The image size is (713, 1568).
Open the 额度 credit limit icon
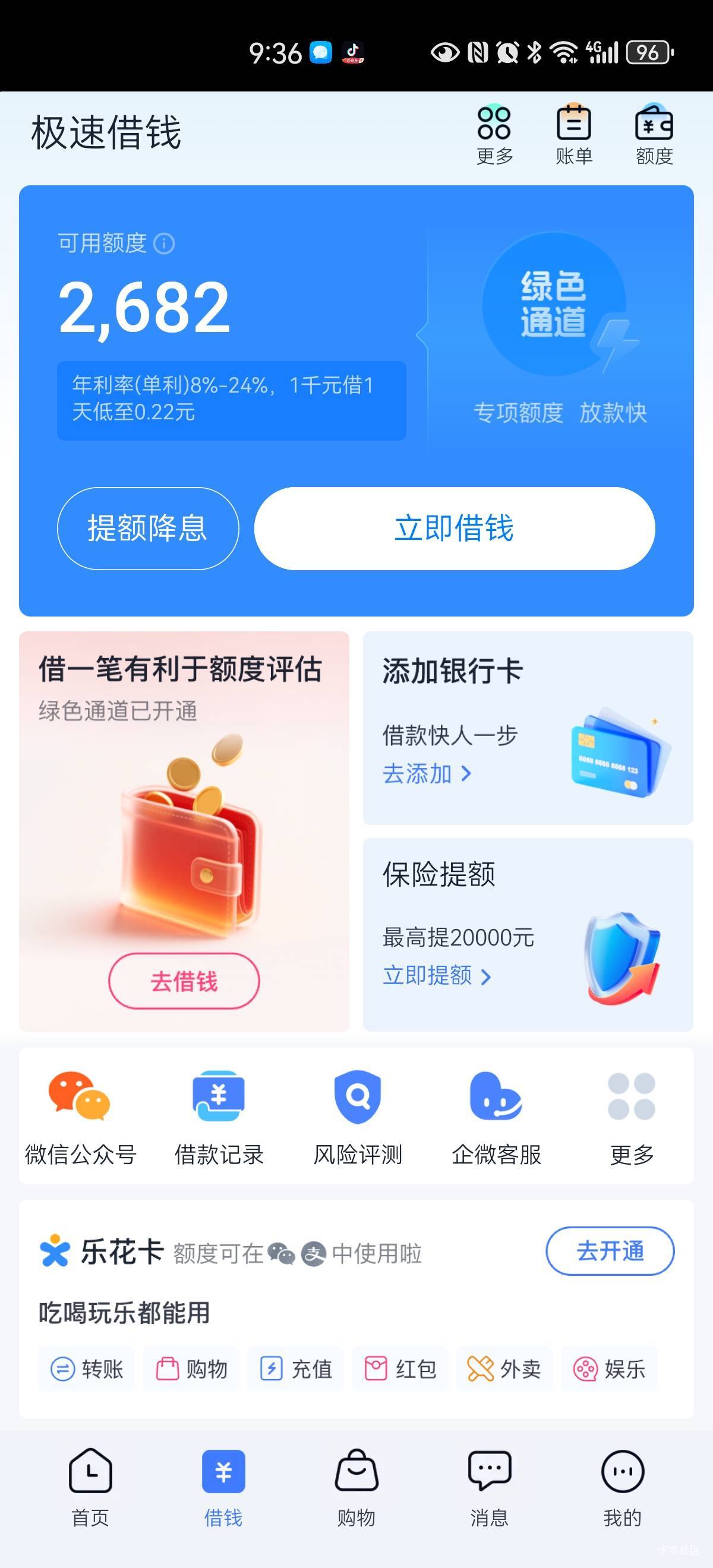654,134
